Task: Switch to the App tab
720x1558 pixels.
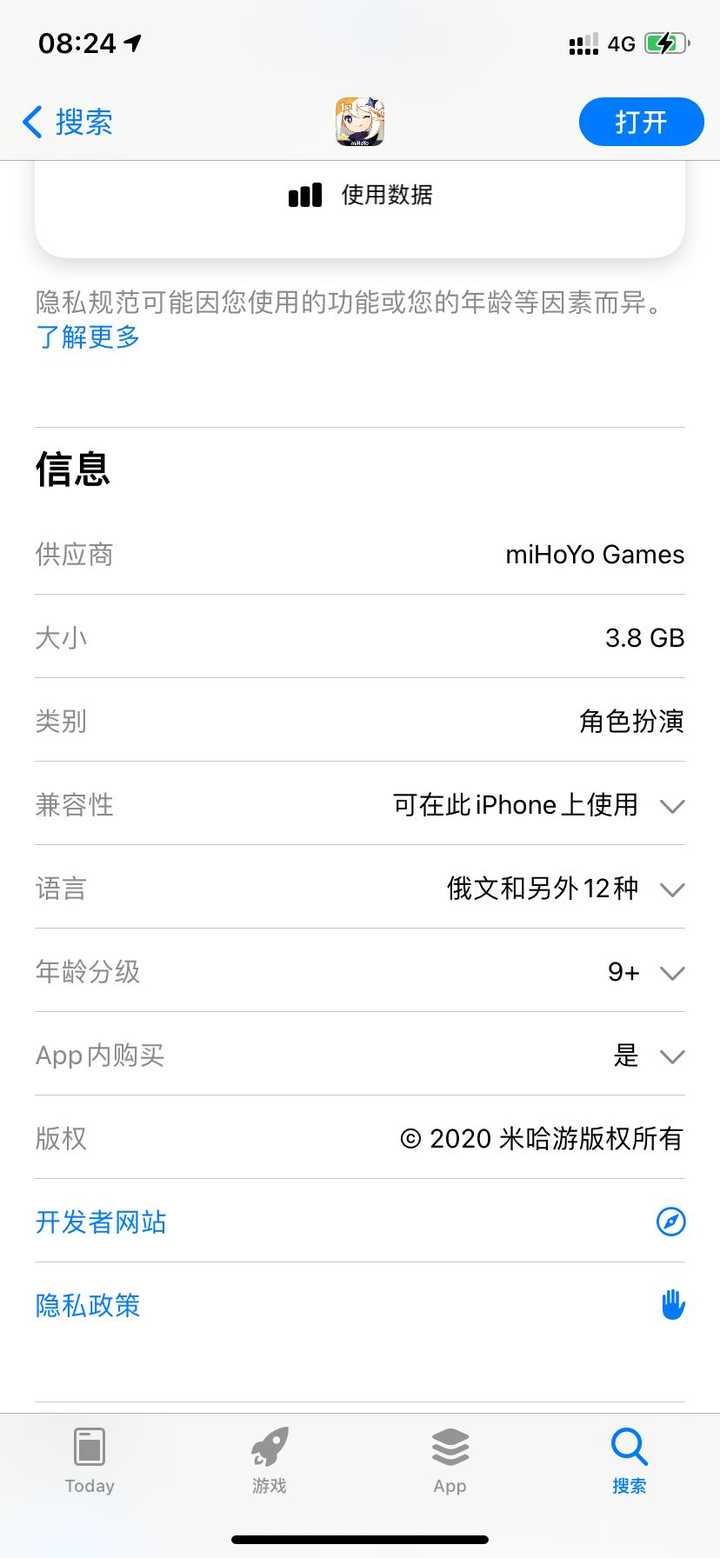Action: (450, 1460)
